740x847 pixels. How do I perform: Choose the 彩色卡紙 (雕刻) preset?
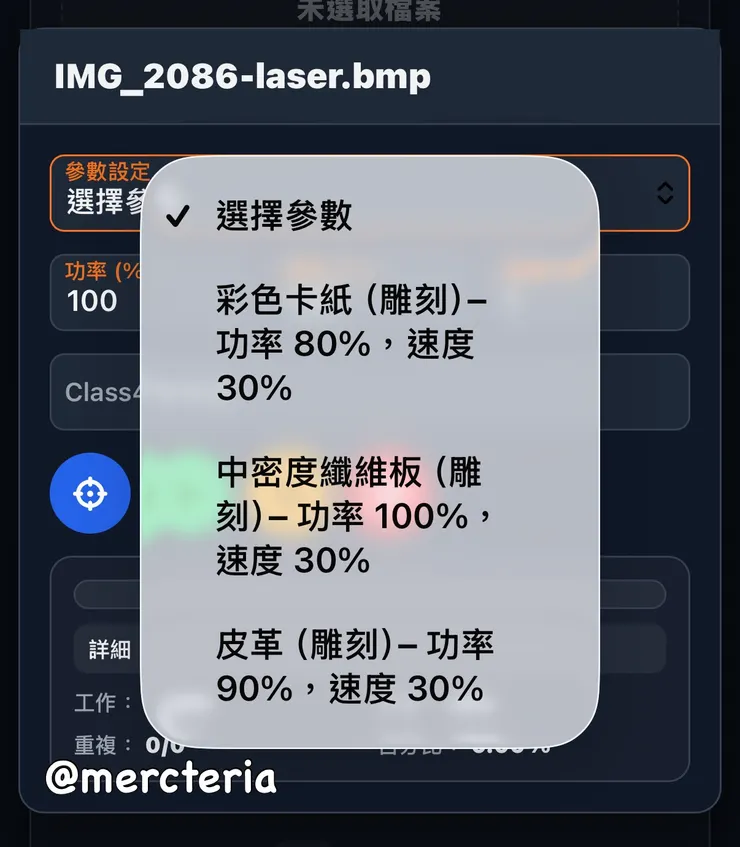[350, 341]
